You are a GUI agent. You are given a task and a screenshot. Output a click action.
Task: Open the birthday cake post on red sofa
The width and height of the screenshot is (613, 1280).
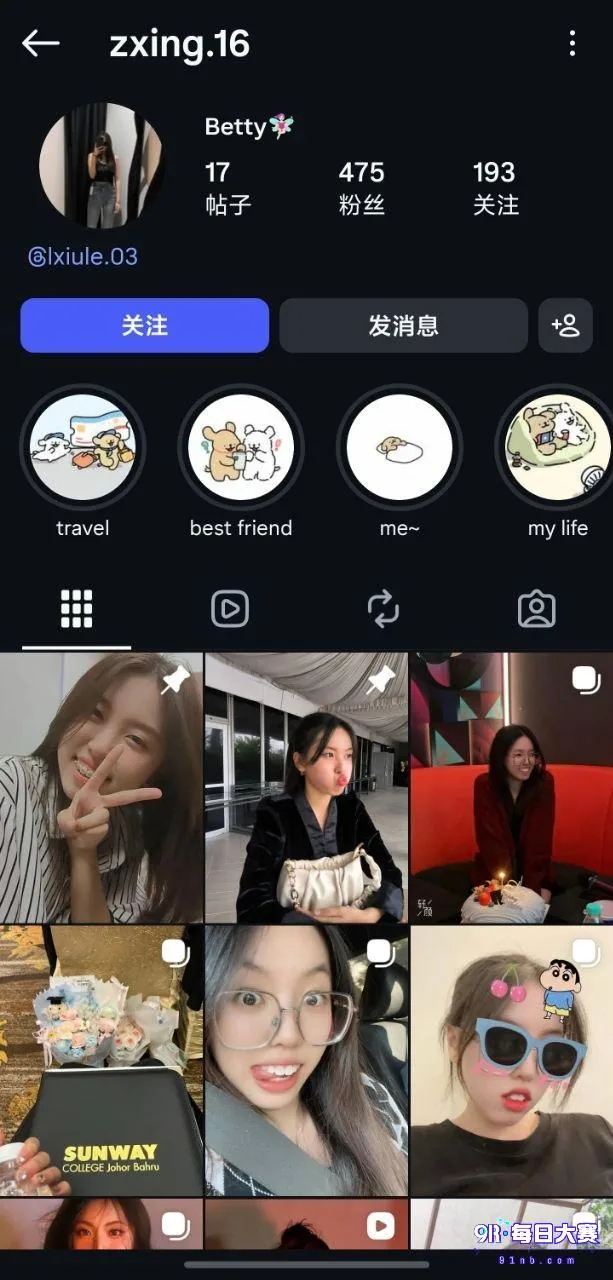click(x=511, y=787)
